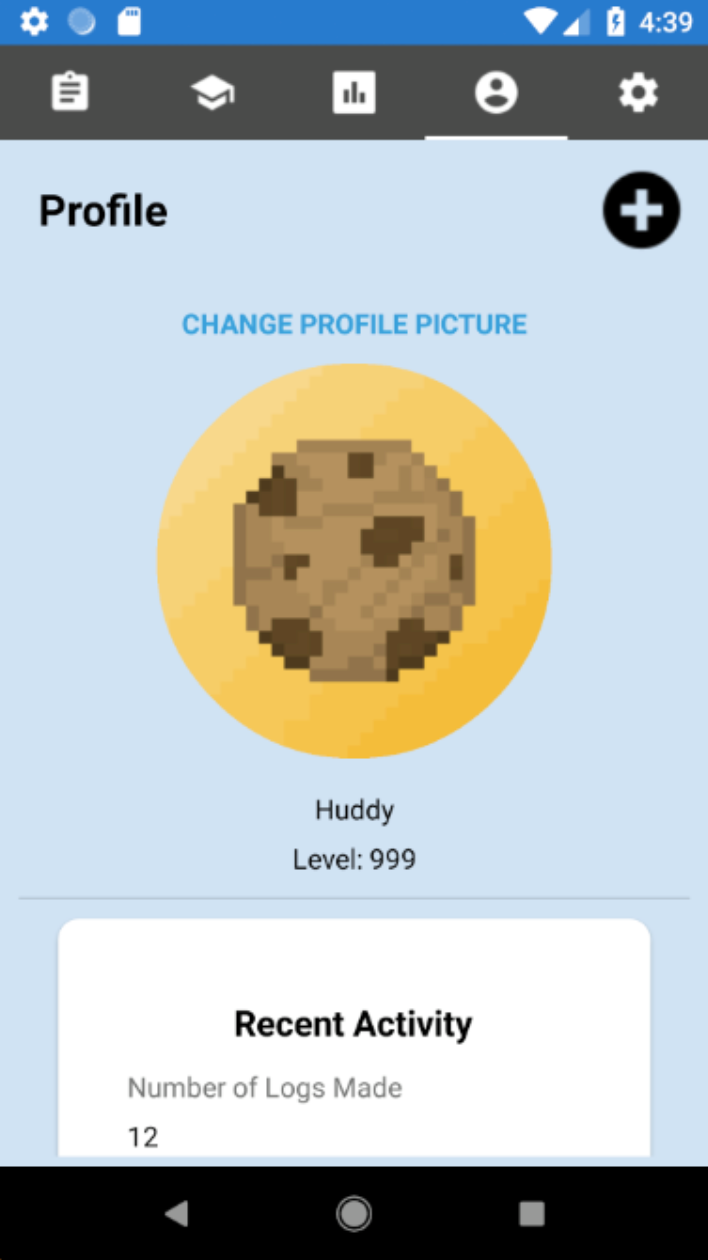Select the profile person tab
The image size is (708, 1260).
(496, 93)
